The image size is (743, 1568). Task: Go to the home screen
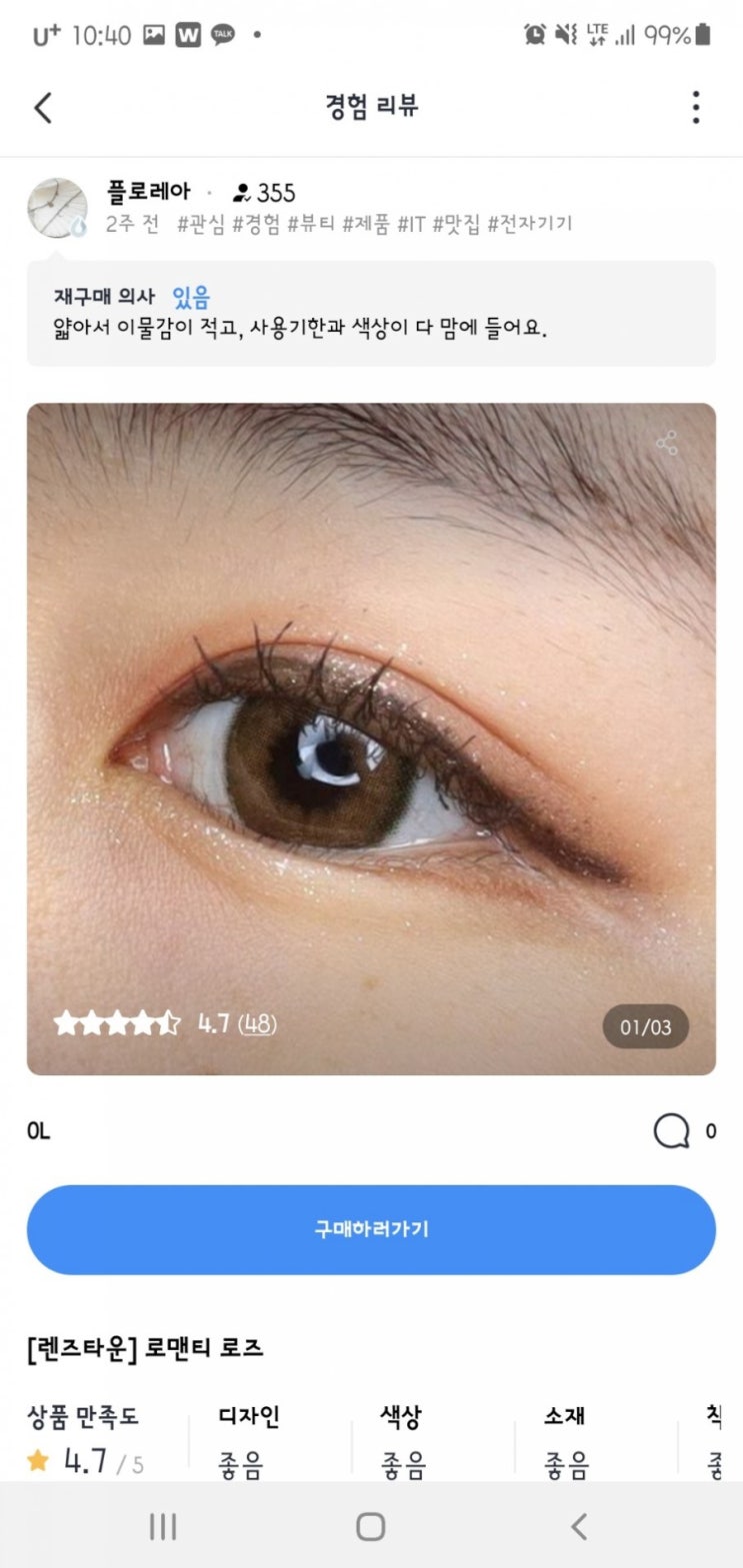point(371,1526)
